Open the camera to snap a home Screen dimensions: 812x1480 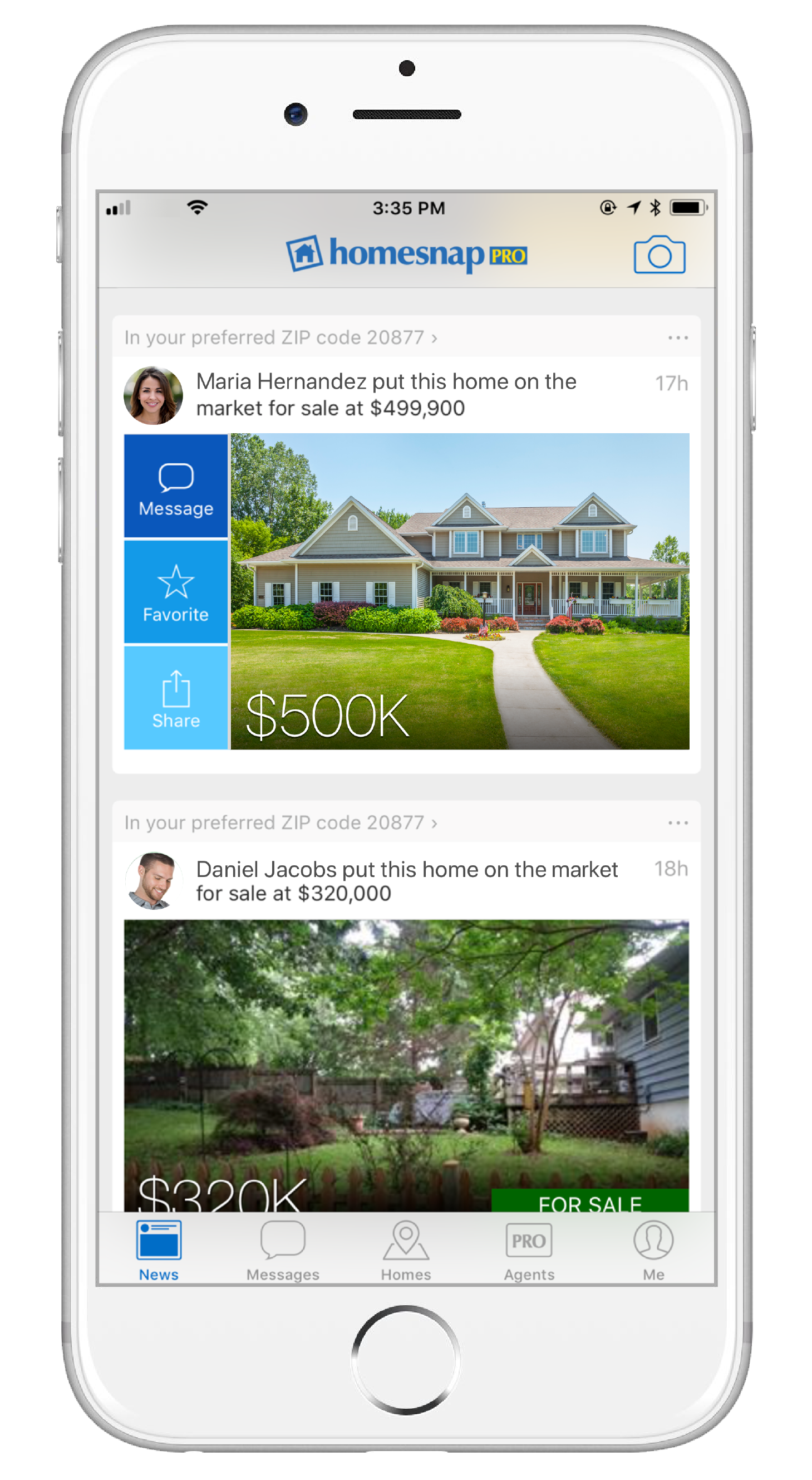[x=659, y=254]
